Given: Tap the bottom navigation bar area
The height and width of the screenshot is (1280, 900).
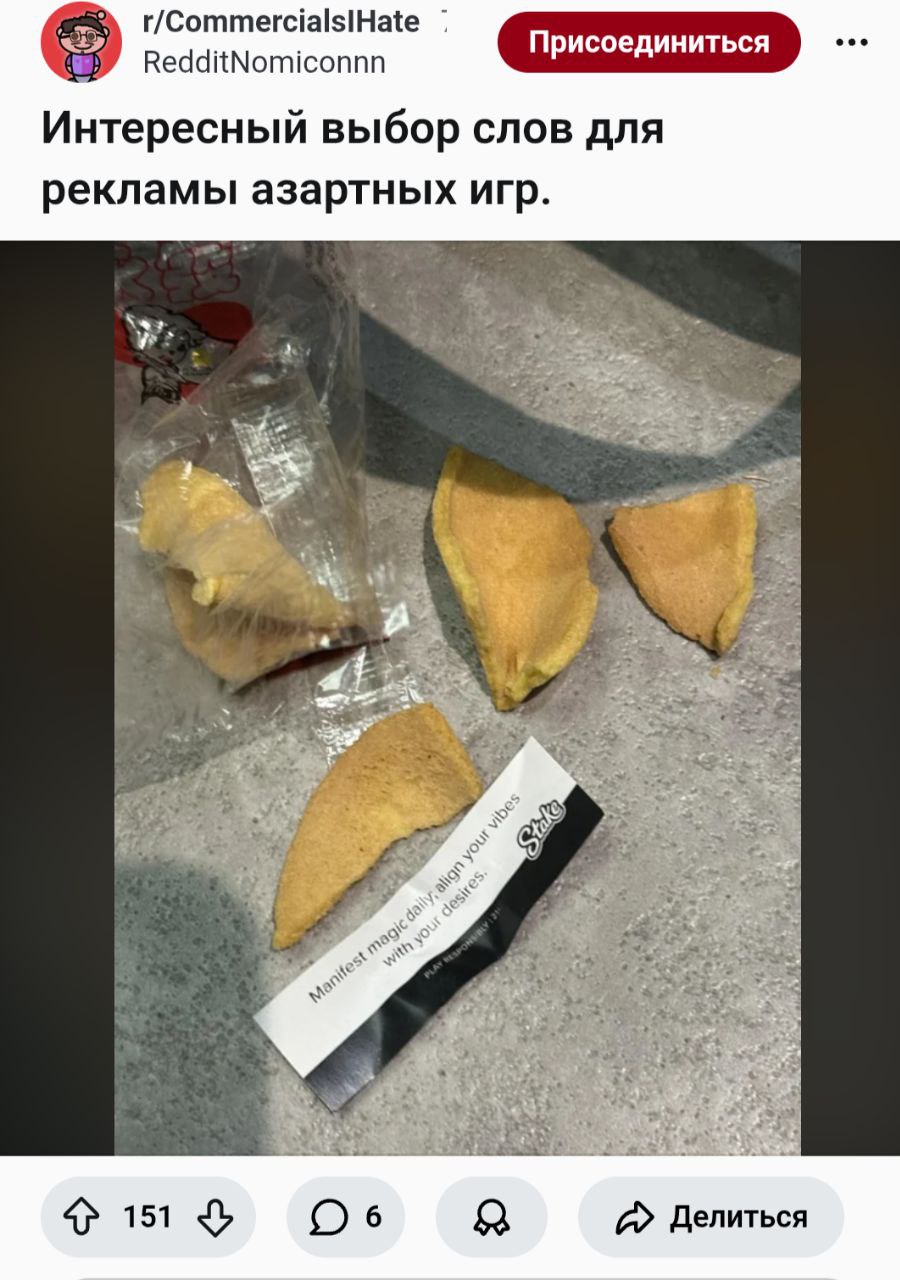Looking at the screenshot, I should click(x=450, y=1272).
